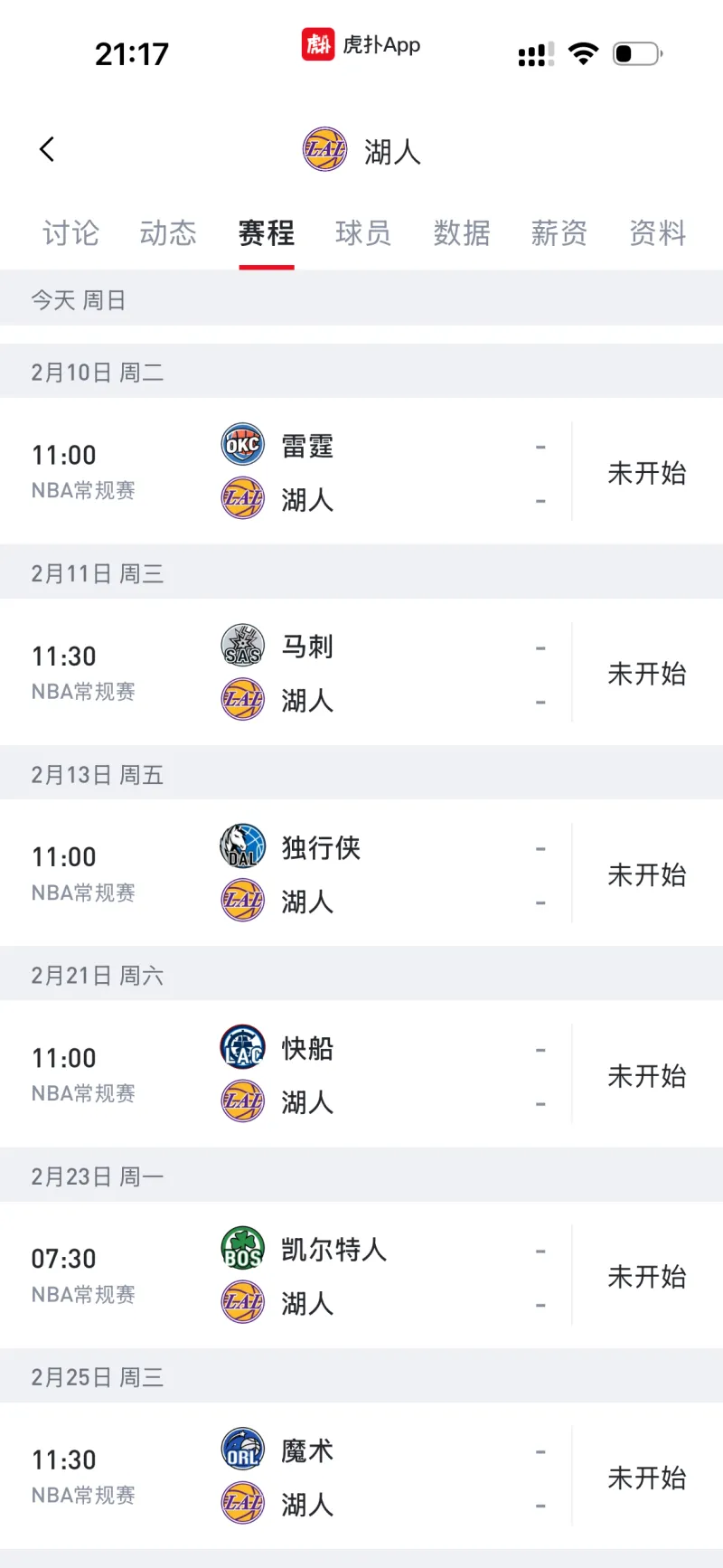The height and width of the screenshot is (1568, 723).
Task: Switch to the 薪资 tab
Action: (559, 234)
